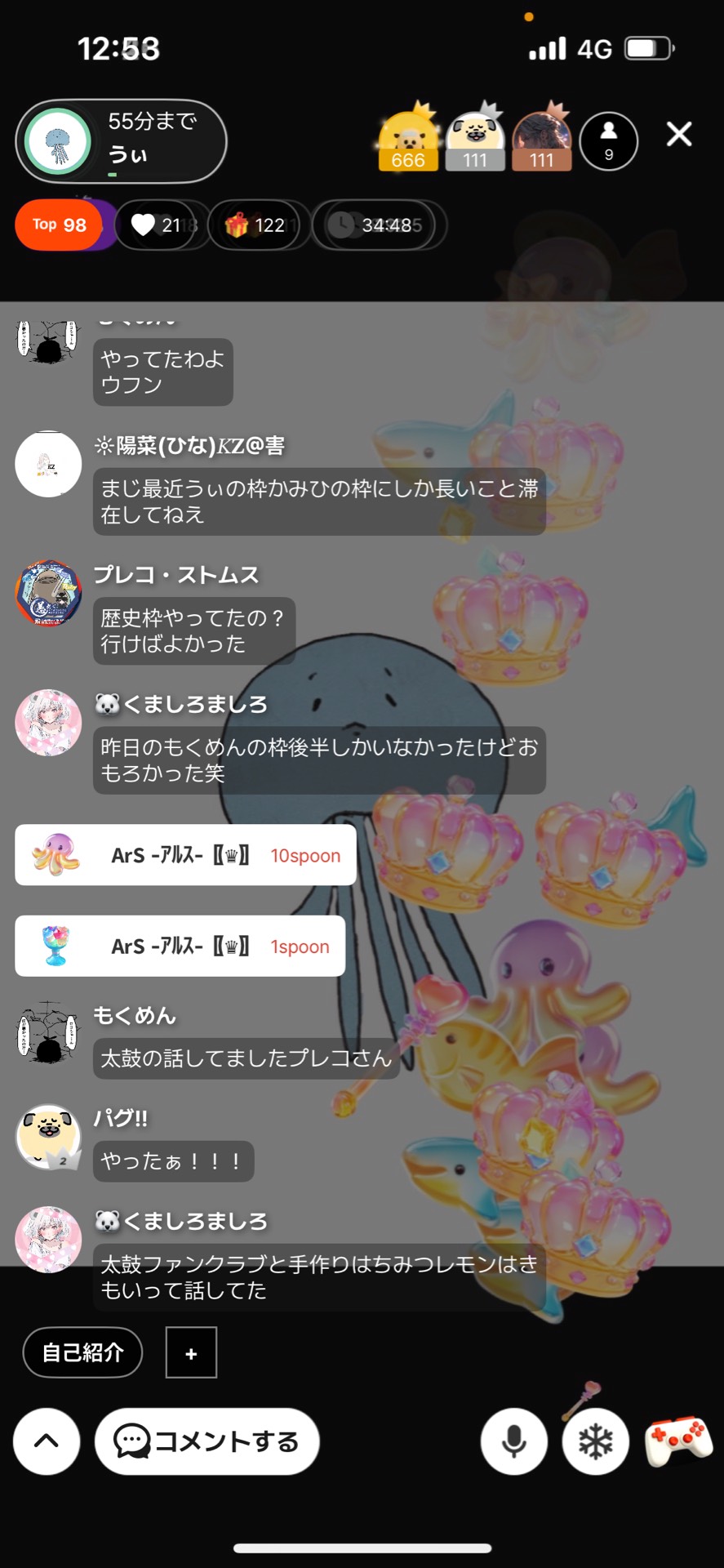724x1568 pixels.
Task: Toggle the snowflake cooling effect
Action: pyautogui.click(x=595, y=1441)
